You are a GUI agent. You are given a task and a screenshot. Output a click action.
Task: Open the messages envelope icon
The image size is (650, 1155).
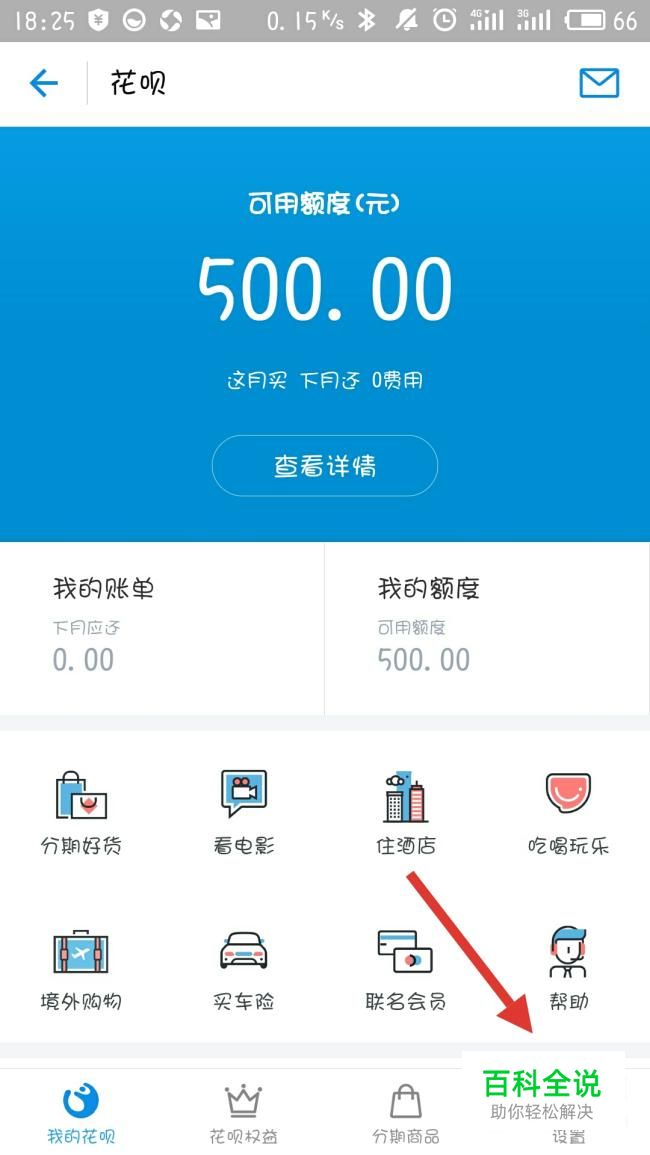[598, 82]
